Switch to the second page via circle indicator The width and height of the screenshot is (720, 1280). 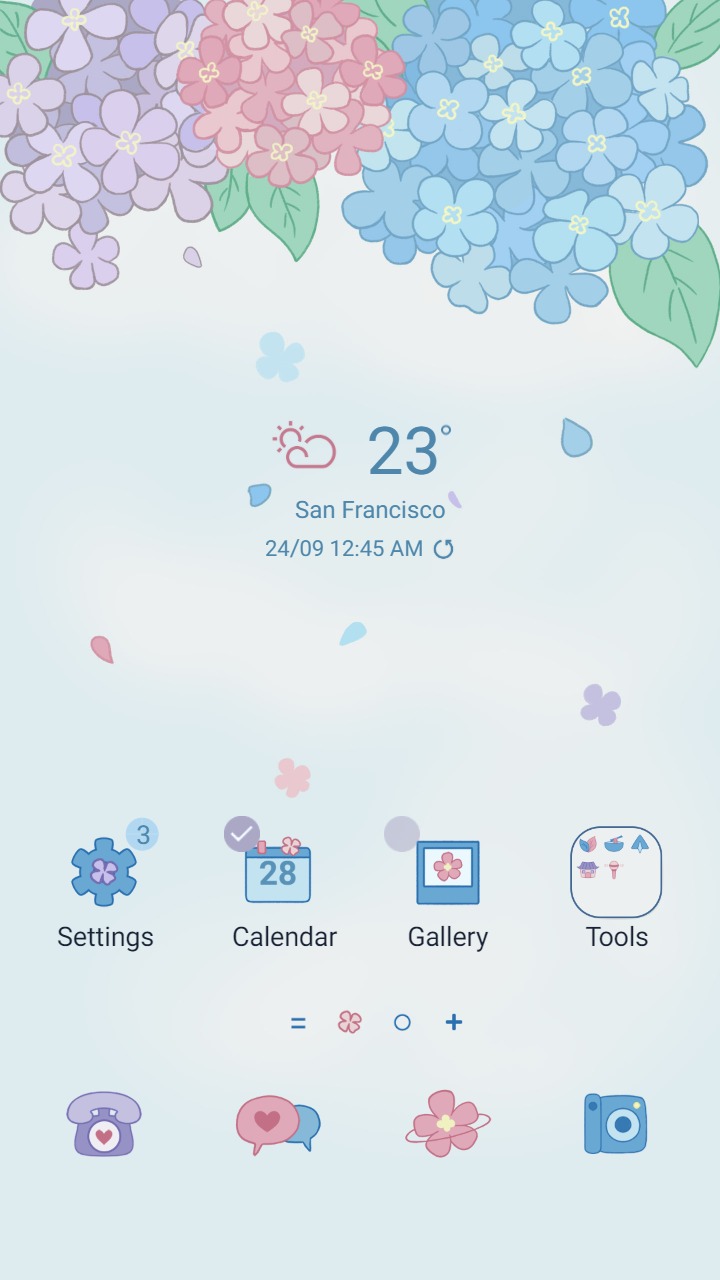pos(401,1022)
